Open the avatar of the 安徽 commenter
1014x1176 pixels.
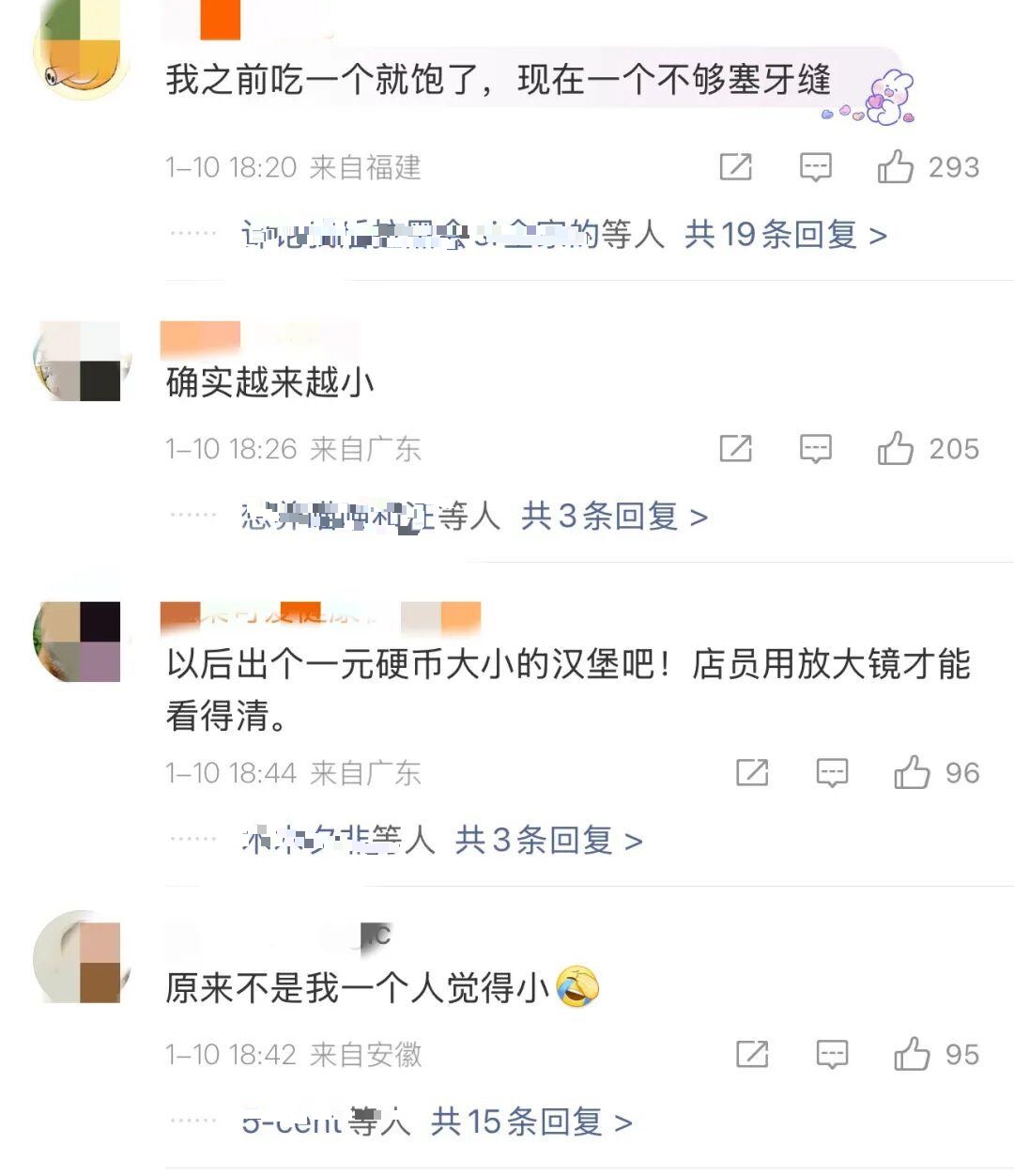[79, 958]
